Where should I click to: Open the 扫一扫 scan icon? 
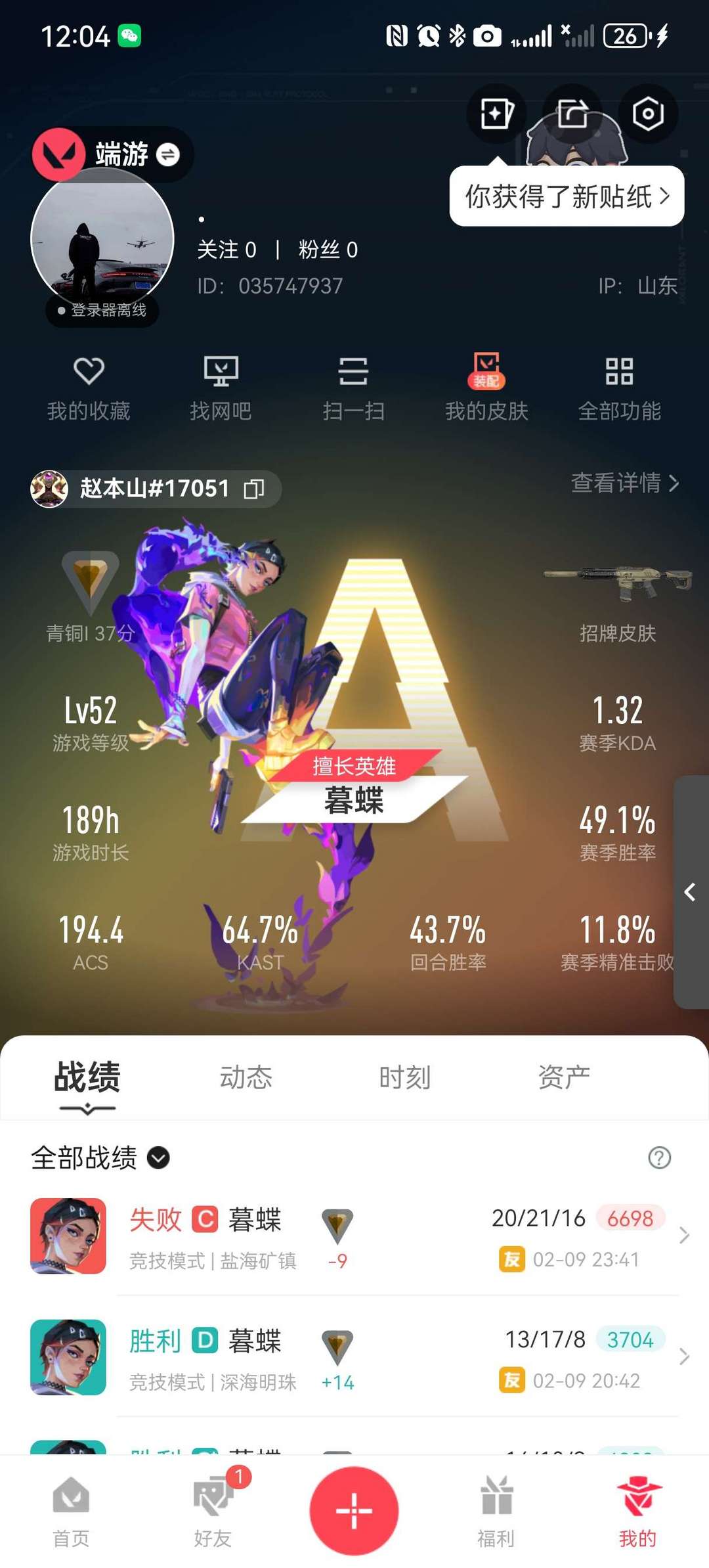(354, 388)
